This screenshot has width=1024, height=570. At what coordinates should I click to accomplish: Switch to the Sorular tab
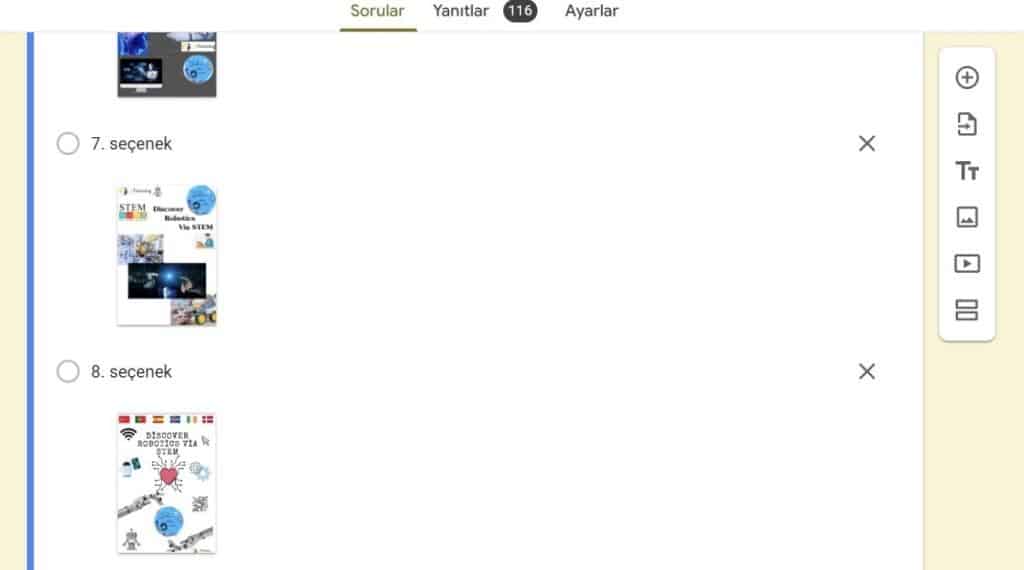pyautogui.click(x=377, y=12)
